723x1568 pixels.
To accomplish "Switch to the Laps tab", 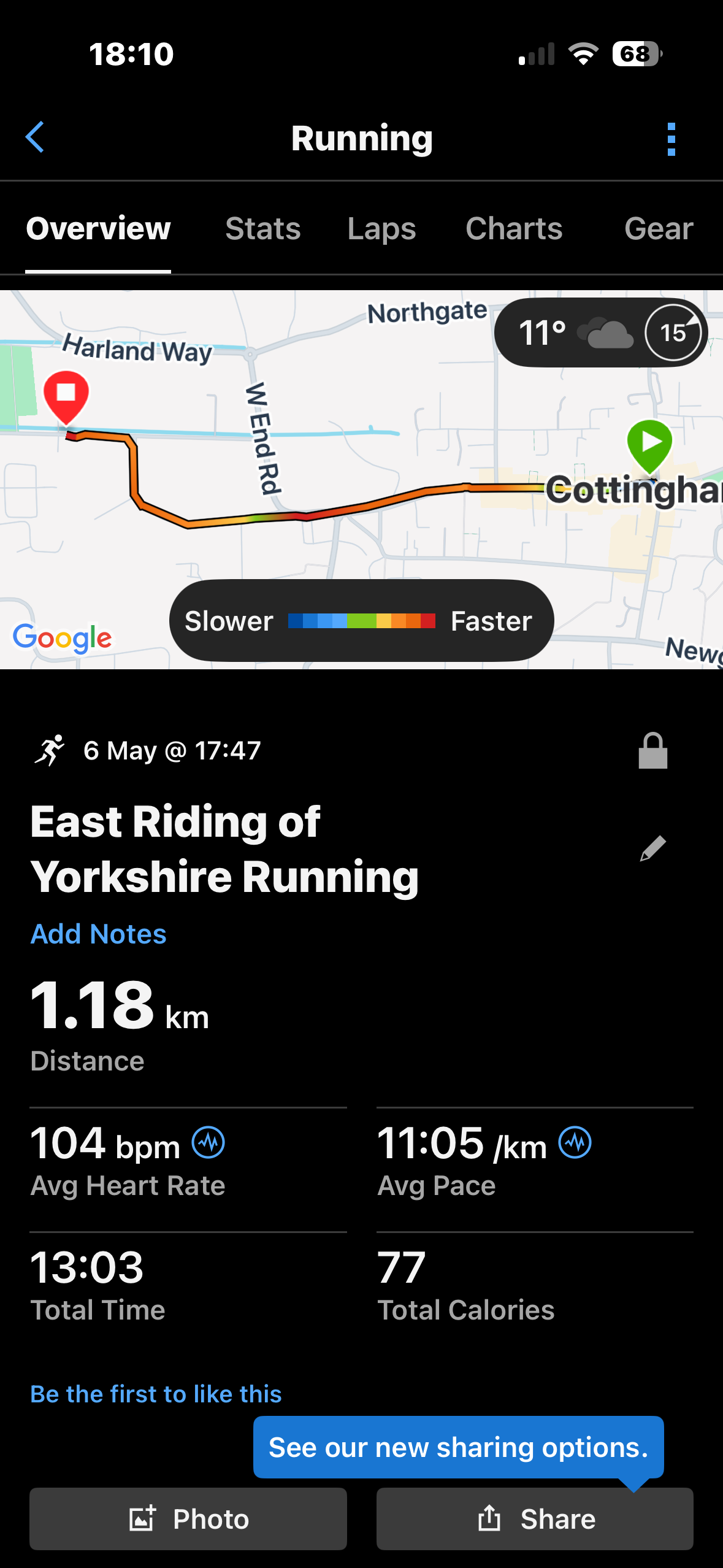I will tap(381, 229).
